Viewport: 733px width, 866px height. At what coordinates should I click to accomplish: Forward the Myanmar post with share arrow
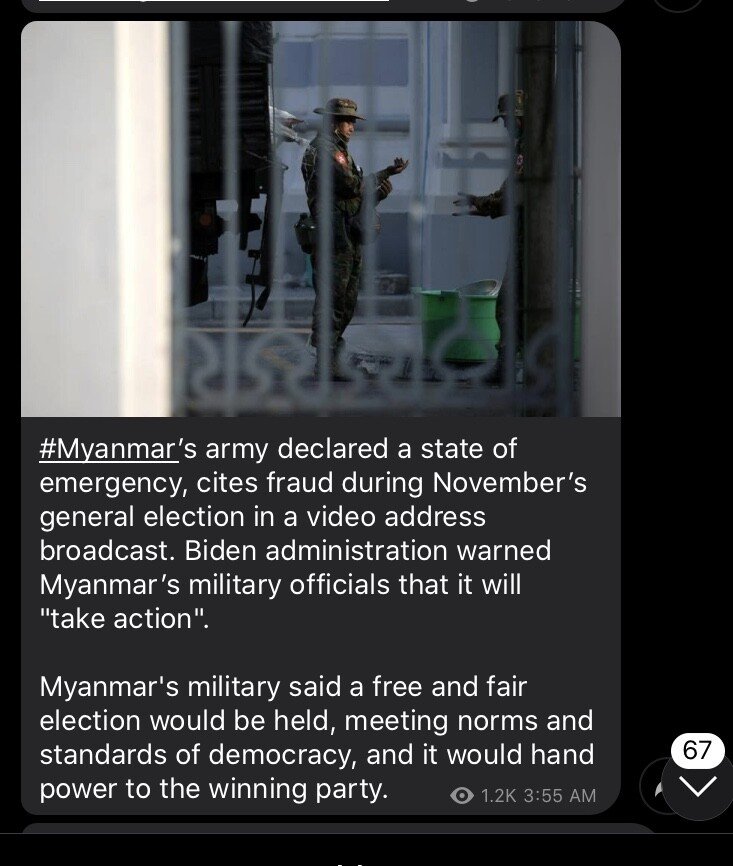tap(655, 786)
